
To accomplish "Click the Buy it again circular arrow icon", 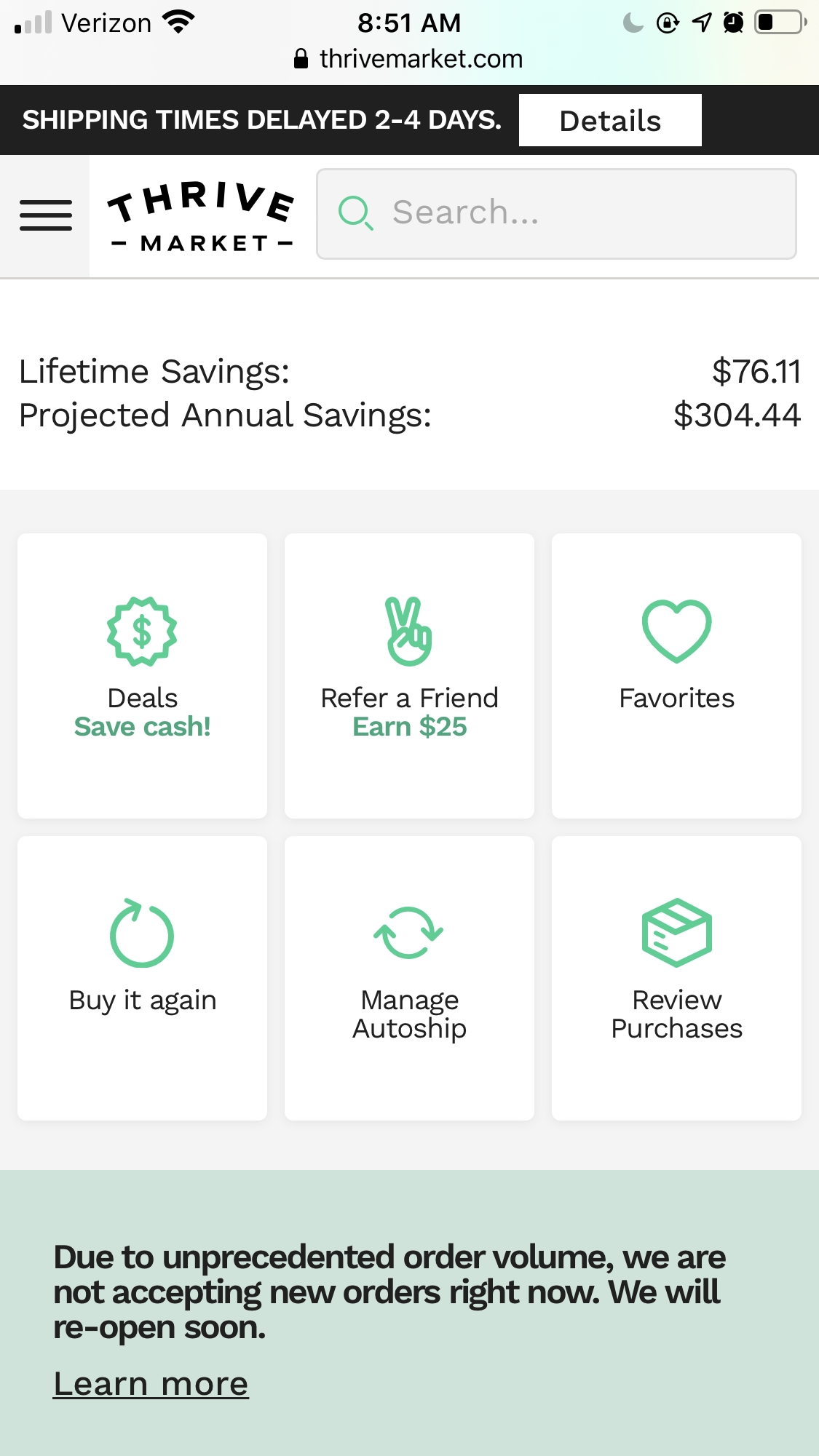I will click(142, 935).
